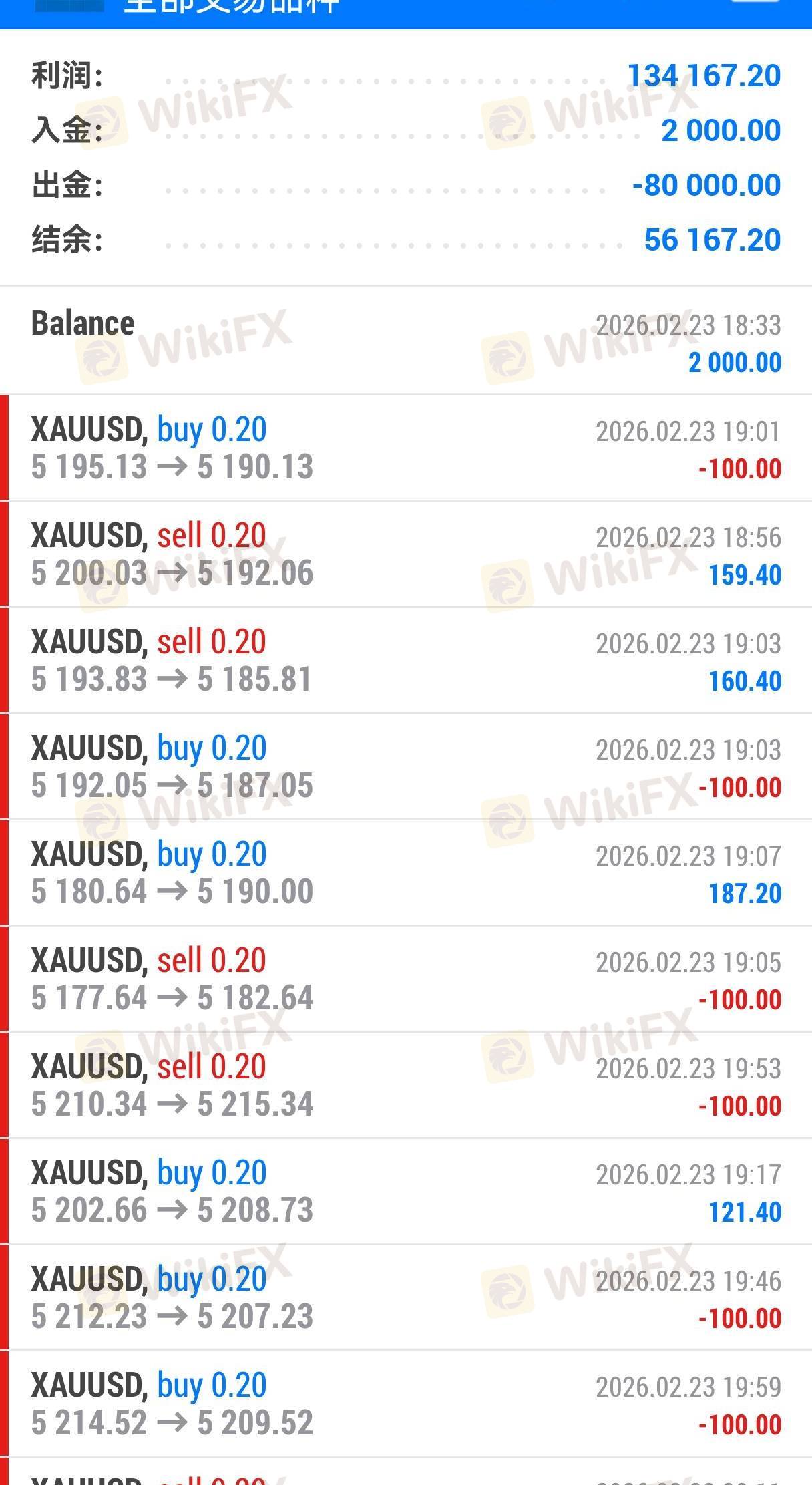
Task: Open the sell trade entered at 5 210.34
Action: click(x=406, y=1086)
